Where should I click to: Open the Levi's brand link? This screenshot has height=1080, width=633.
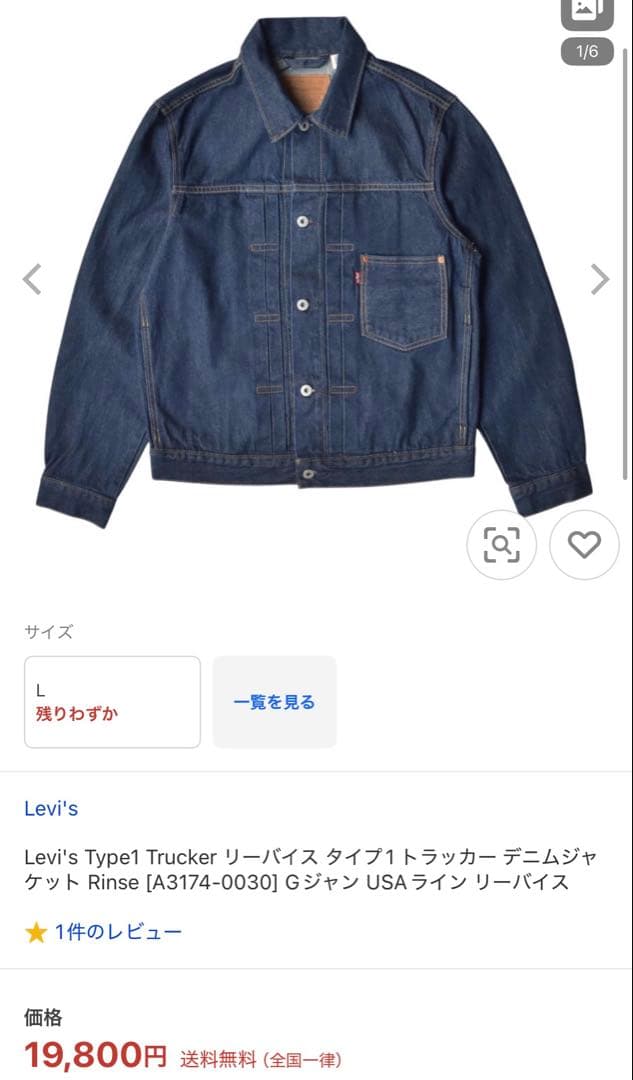tap(51, 809)
